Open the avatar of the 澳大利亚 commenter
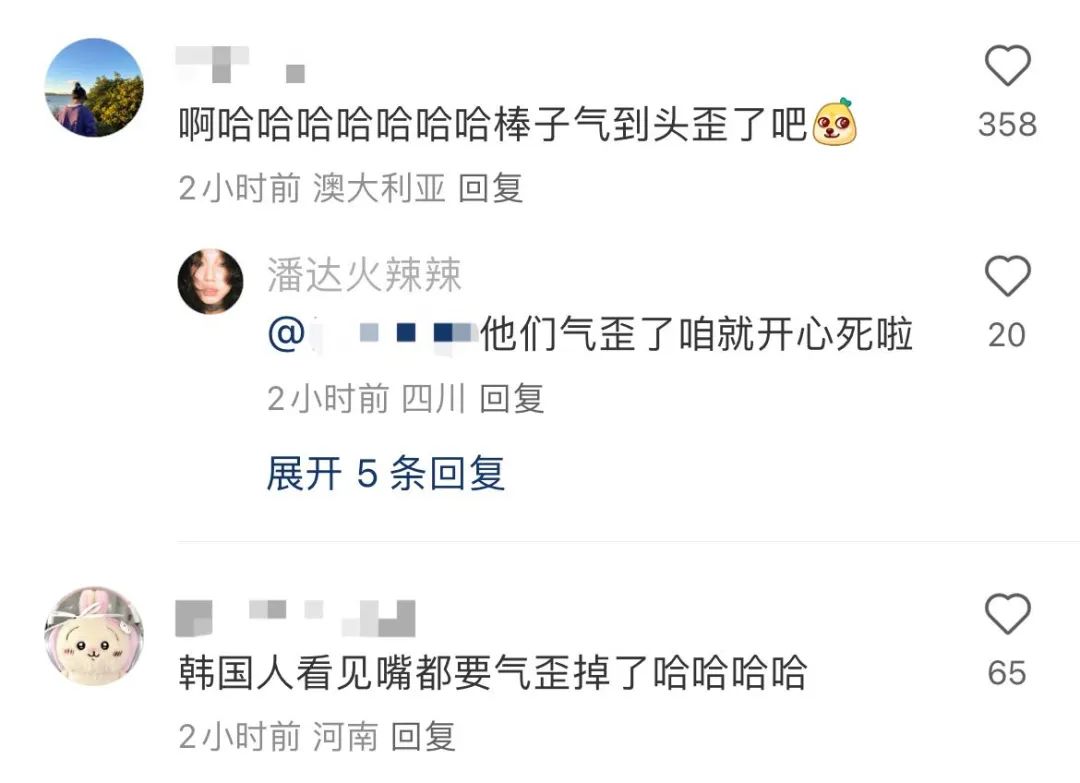Viewport: 1080px width, 783px height. (x=95, y=88)
